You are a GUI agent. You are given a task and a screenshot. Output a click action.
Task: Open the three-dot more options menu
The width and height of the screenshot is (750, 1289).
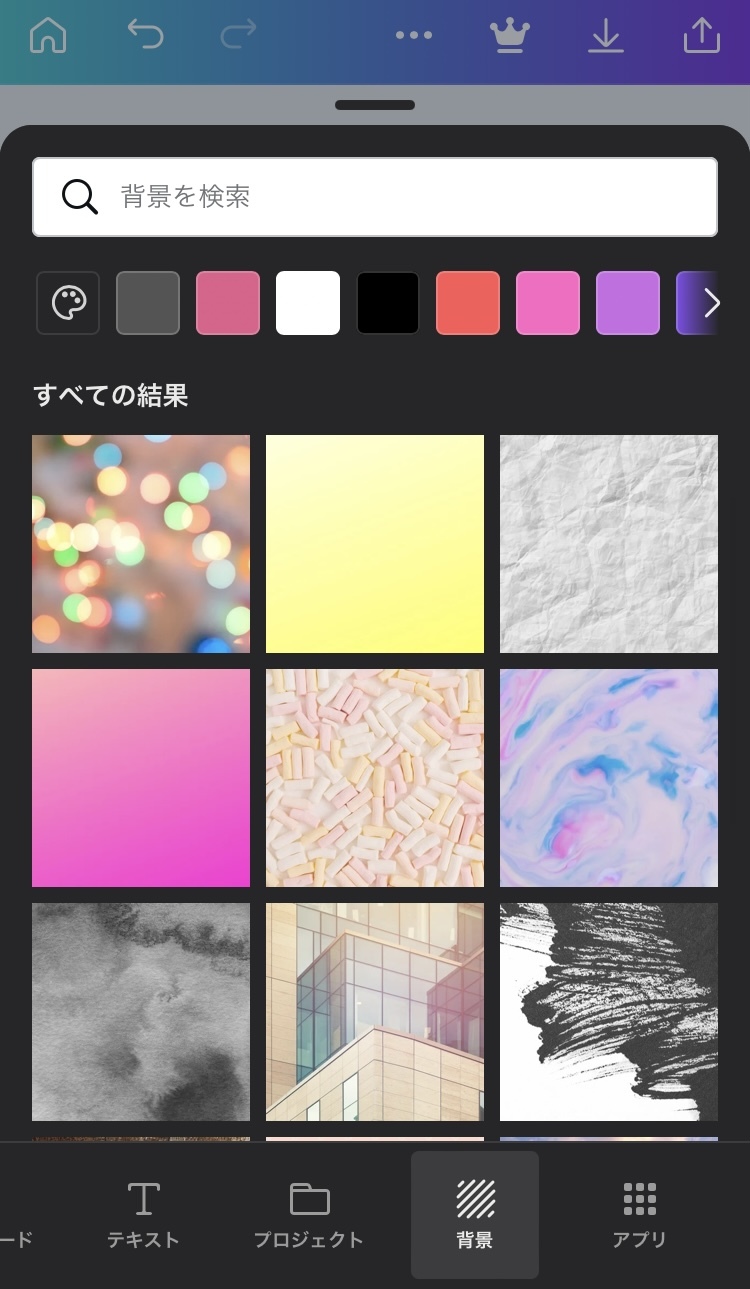tap(414, 36)
